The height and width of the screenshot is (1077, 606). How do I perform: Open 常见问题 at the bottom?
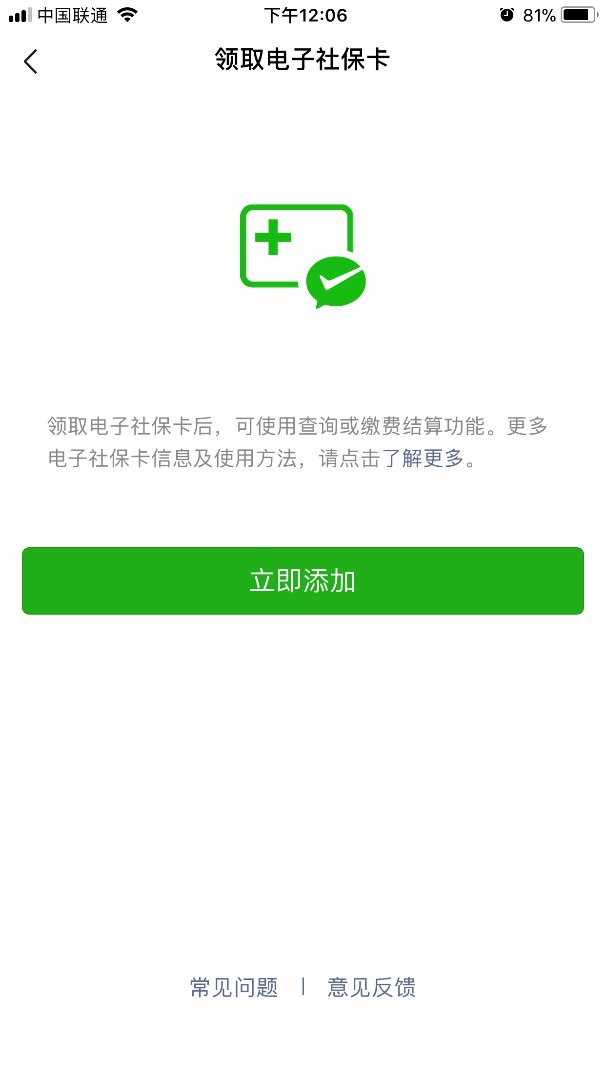tap(234, 988)
